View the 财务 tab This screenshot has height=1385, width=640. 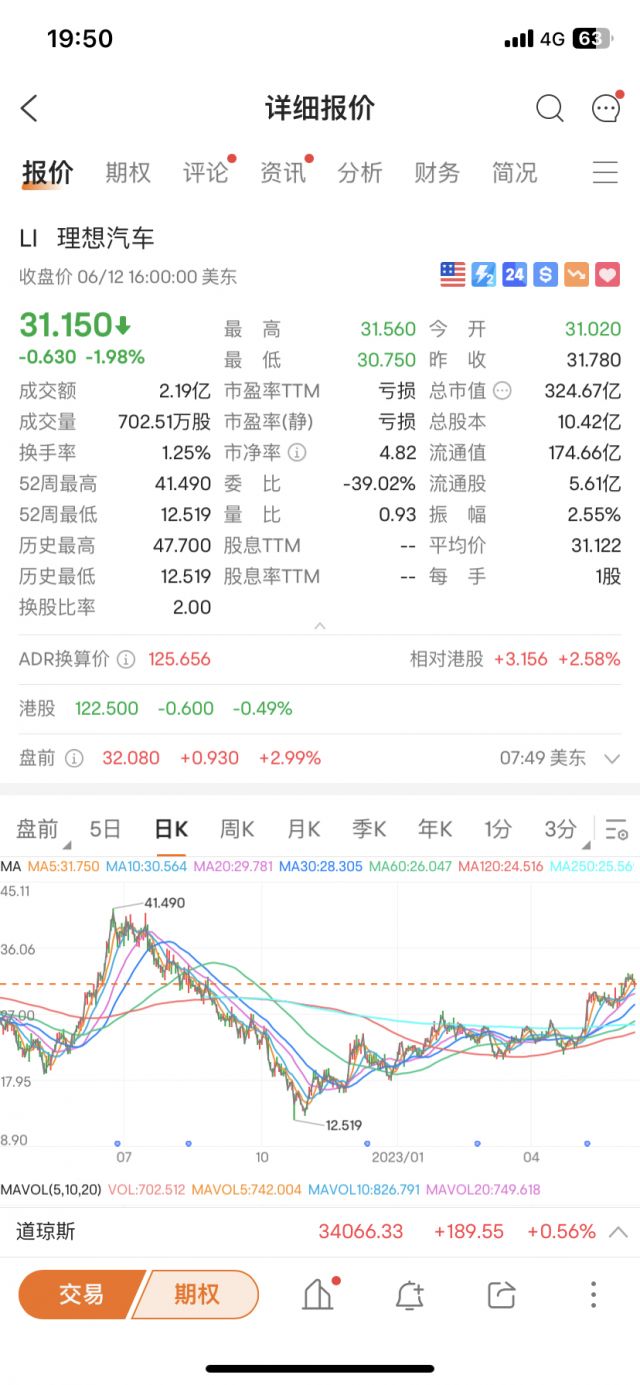tap(437, 173)
